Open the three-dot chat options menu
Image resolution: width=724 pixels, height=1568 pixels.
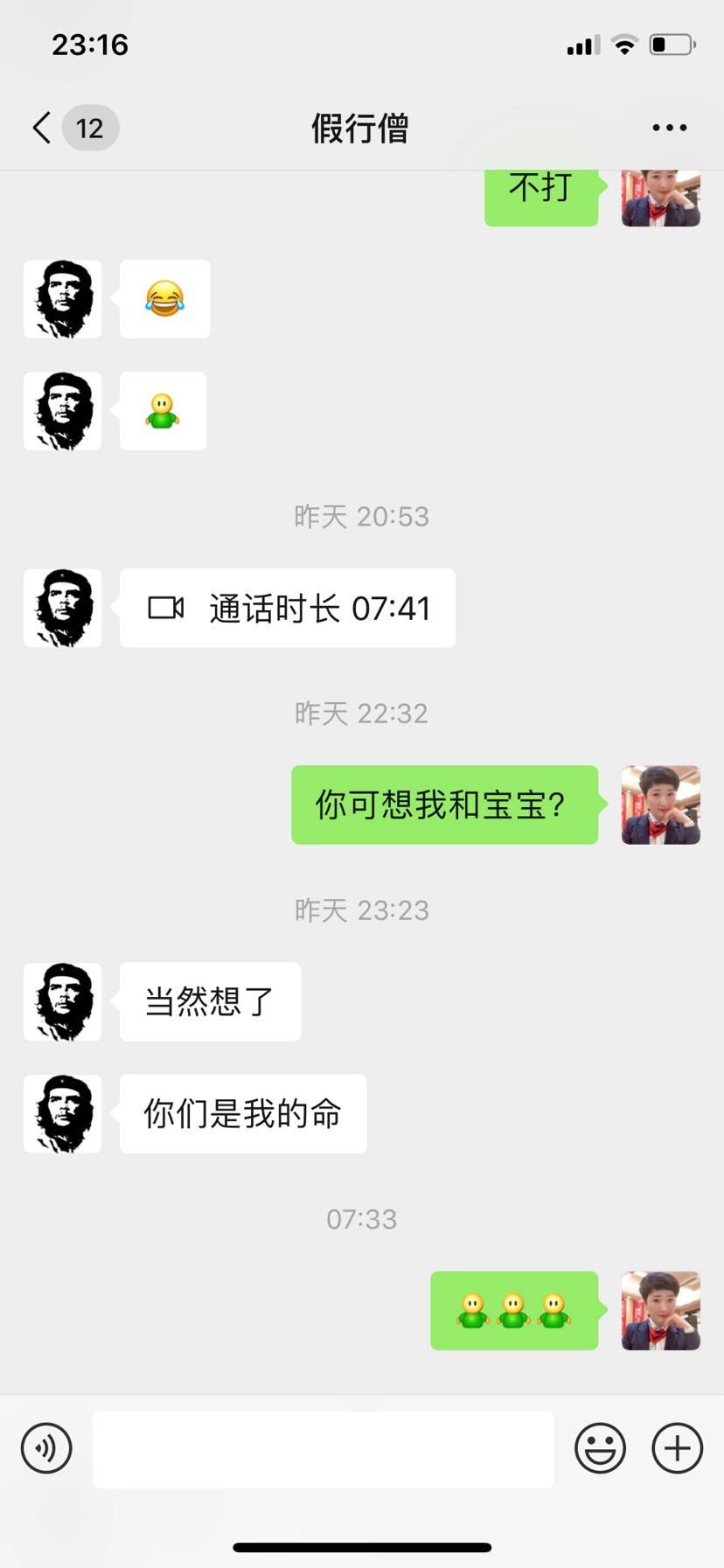[x=669, y=128]
